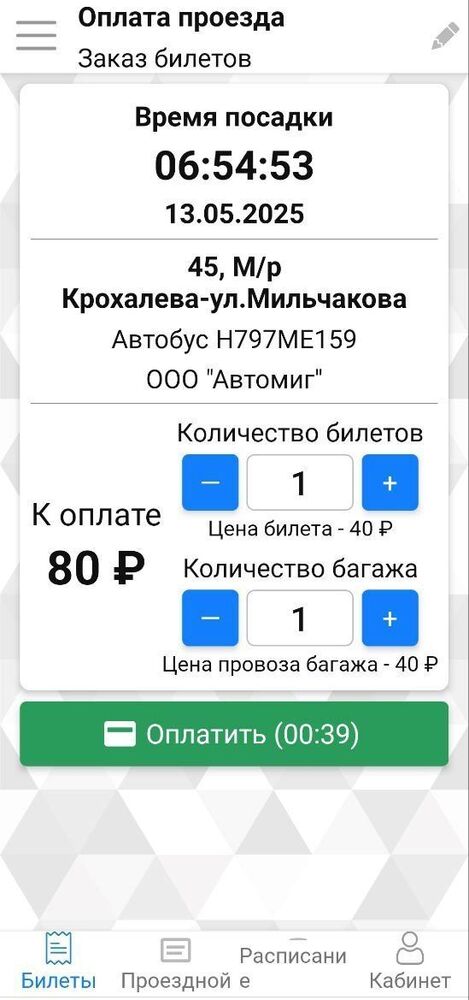Decrease the baggage quantity
Image resolution: width=469 pixels, height=1000 pixels.
point(210,618)
